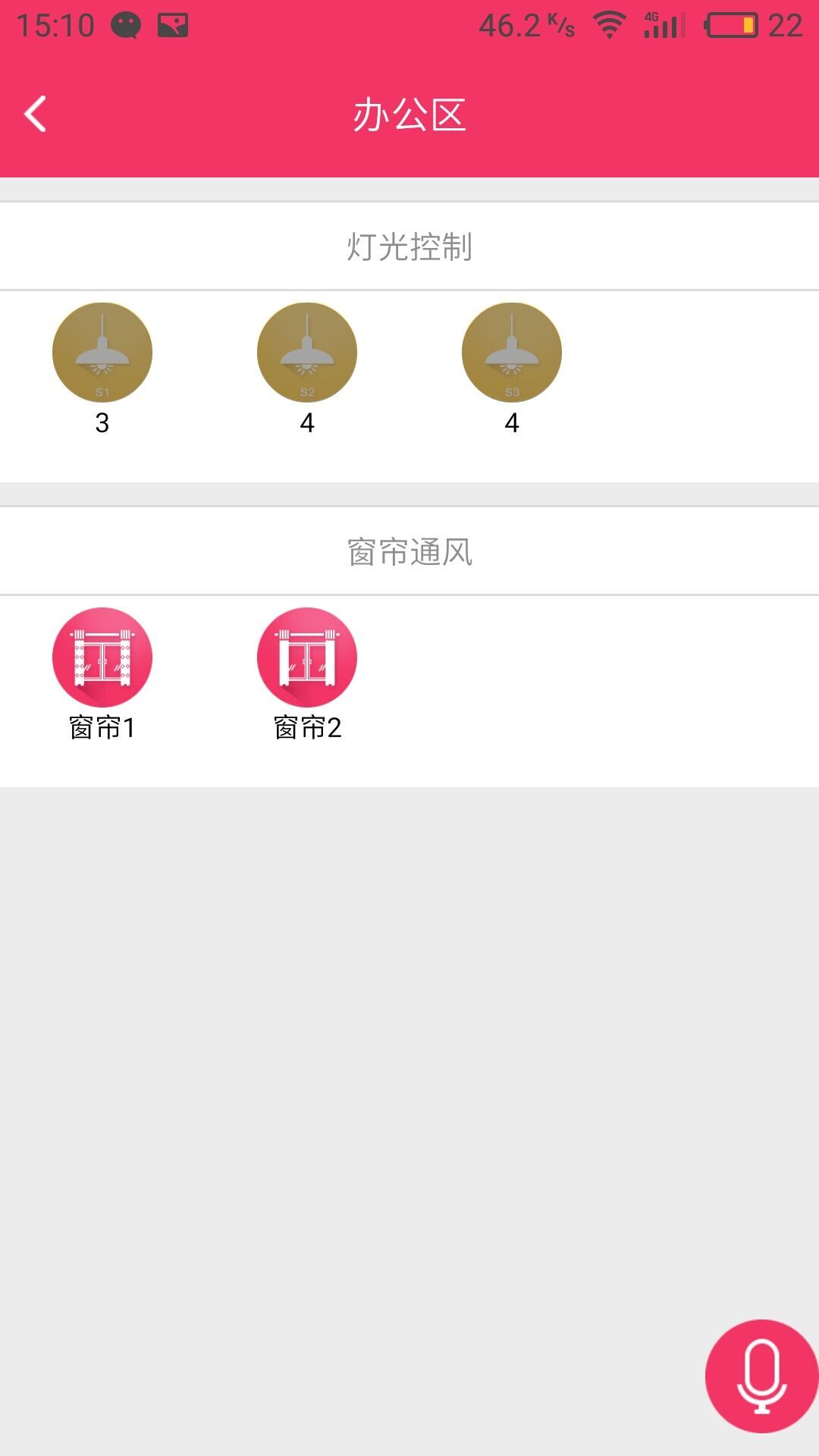Tap the label under the S1 lamp
The image size is (819, 1456).
(x=102, y=423)
